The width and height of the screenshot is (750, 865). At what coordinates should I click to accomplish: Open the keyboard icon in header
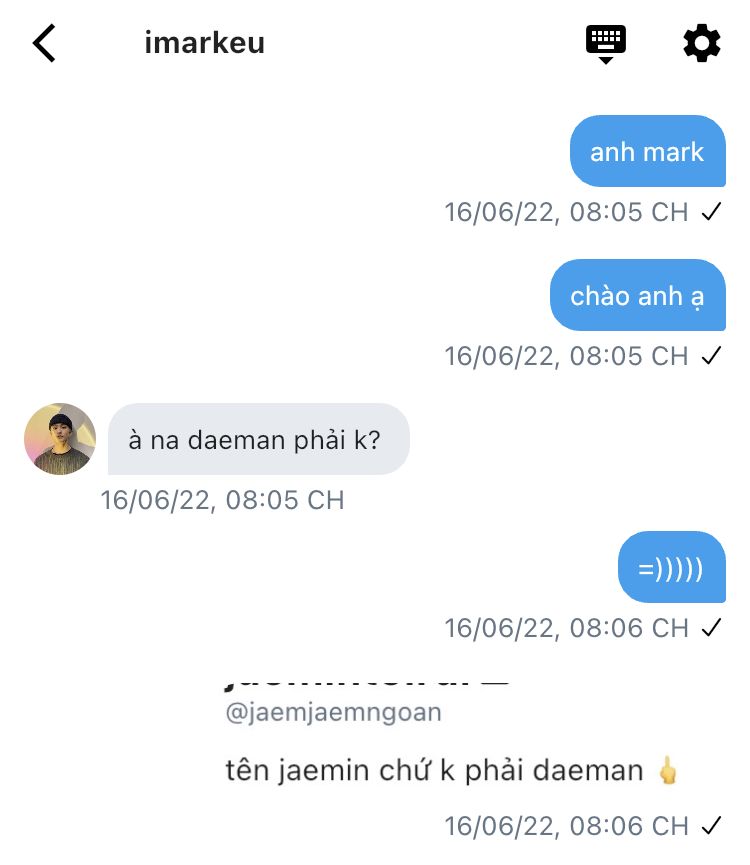605,44
